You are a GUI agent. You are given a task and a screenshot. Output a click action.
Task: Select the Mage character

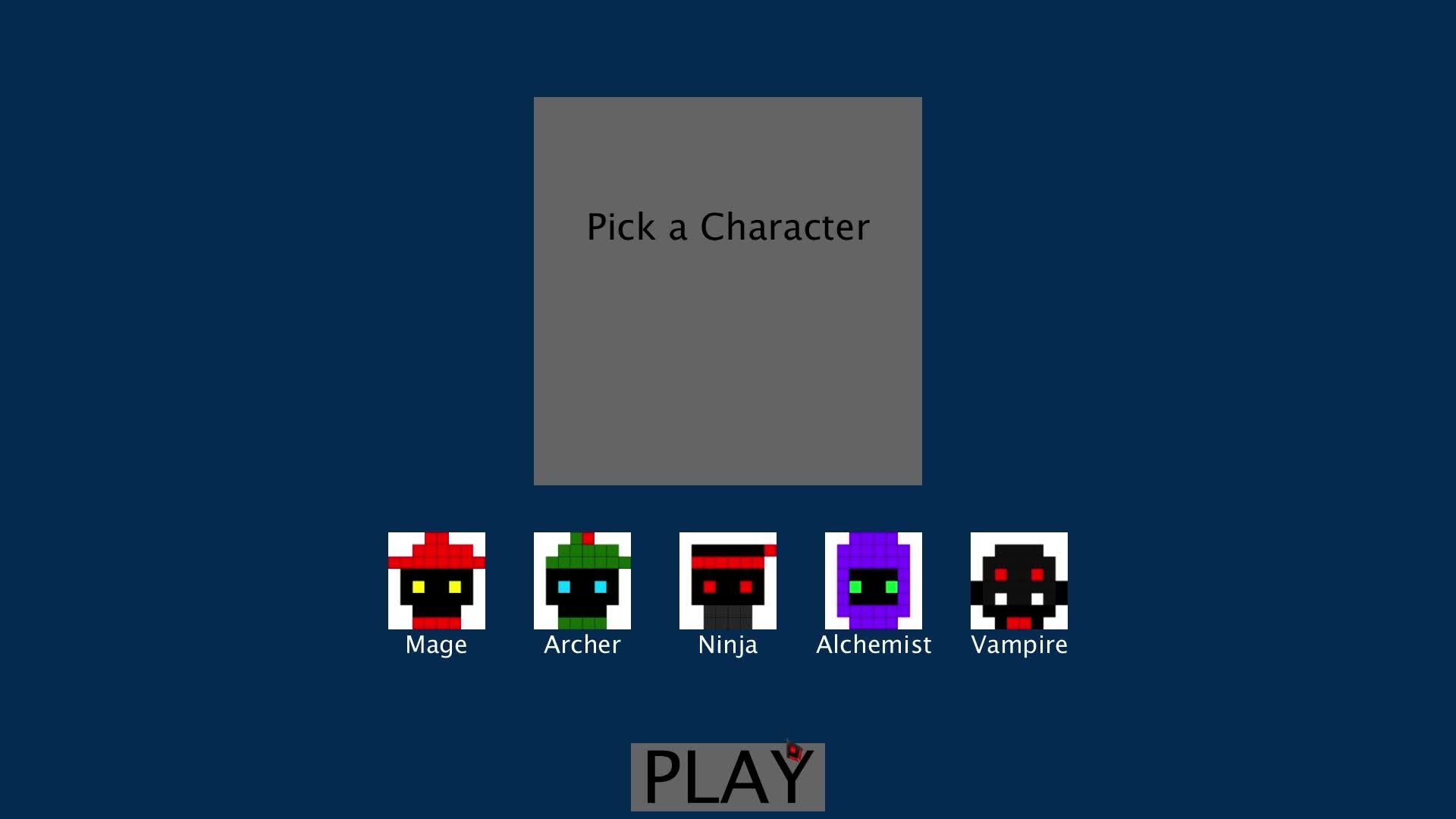point(436,581)
